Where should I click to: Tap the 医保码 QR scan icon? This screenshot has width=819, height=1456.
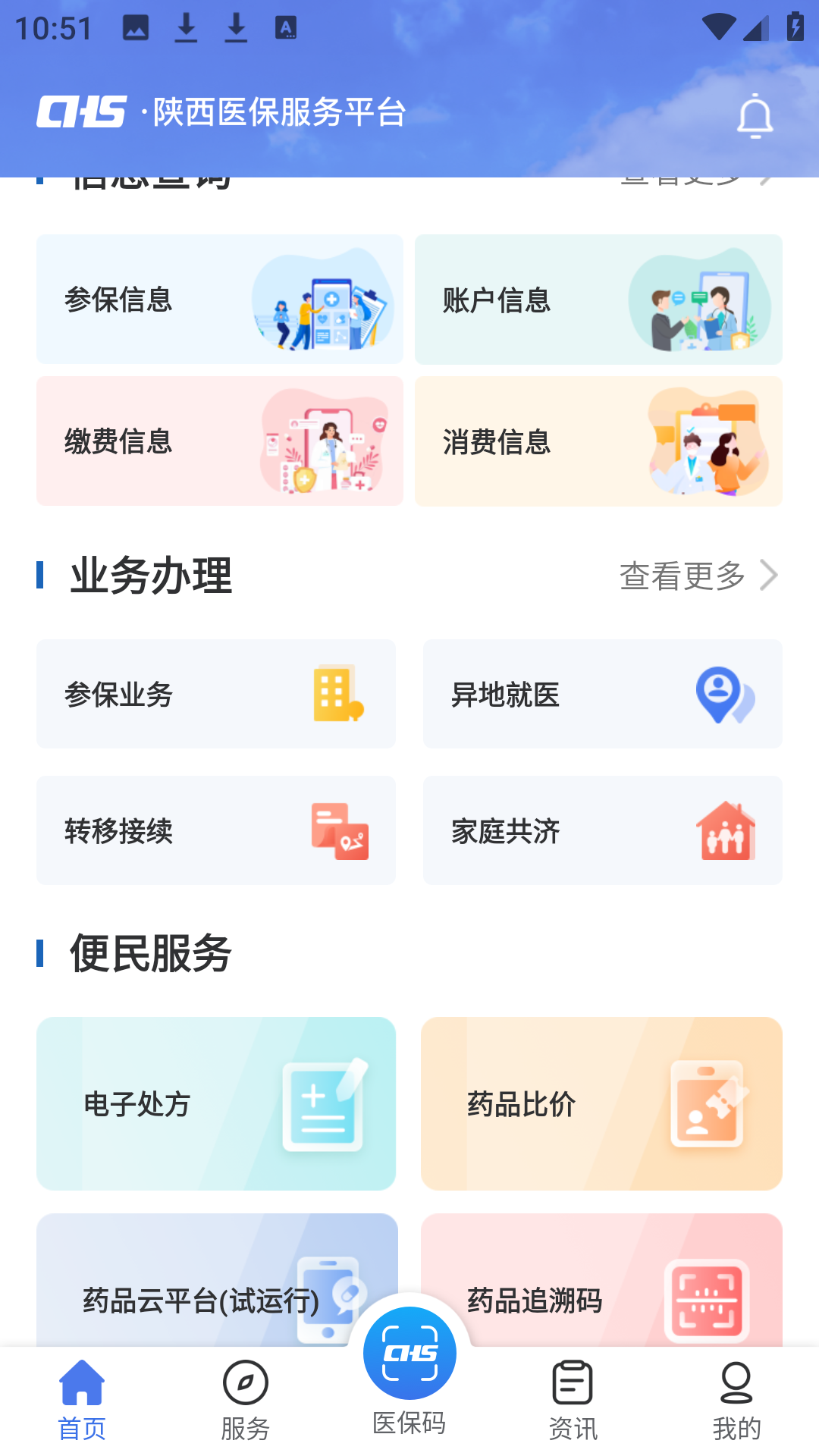click(409, 1356)
